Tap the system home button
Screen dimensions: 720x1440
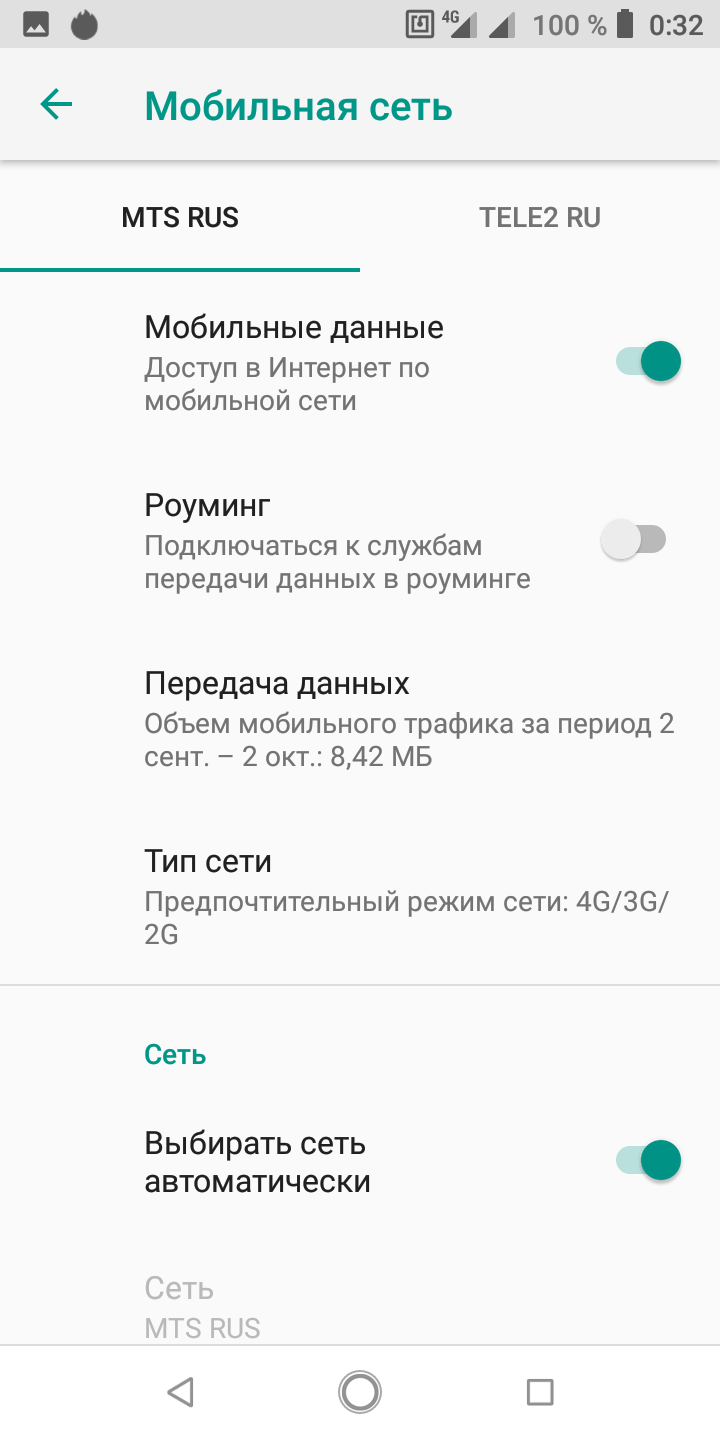click(360, 1391)
